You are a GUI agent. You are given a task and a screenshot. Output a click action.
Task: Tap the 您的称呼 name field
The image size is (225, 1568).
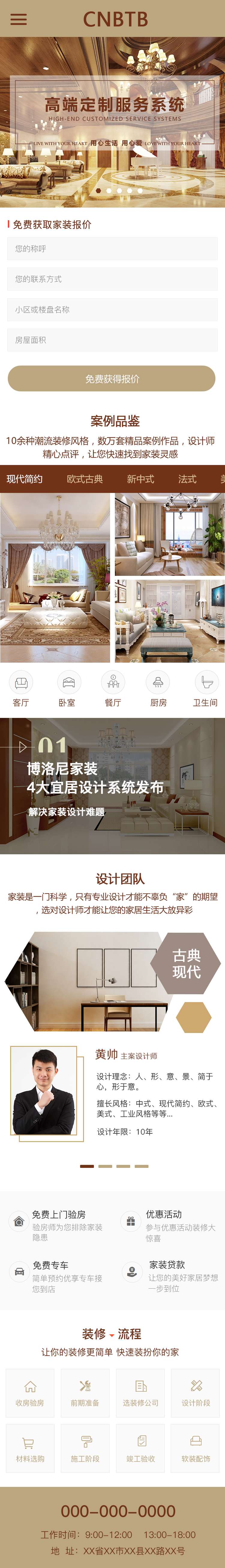click(x=112, y=249)
